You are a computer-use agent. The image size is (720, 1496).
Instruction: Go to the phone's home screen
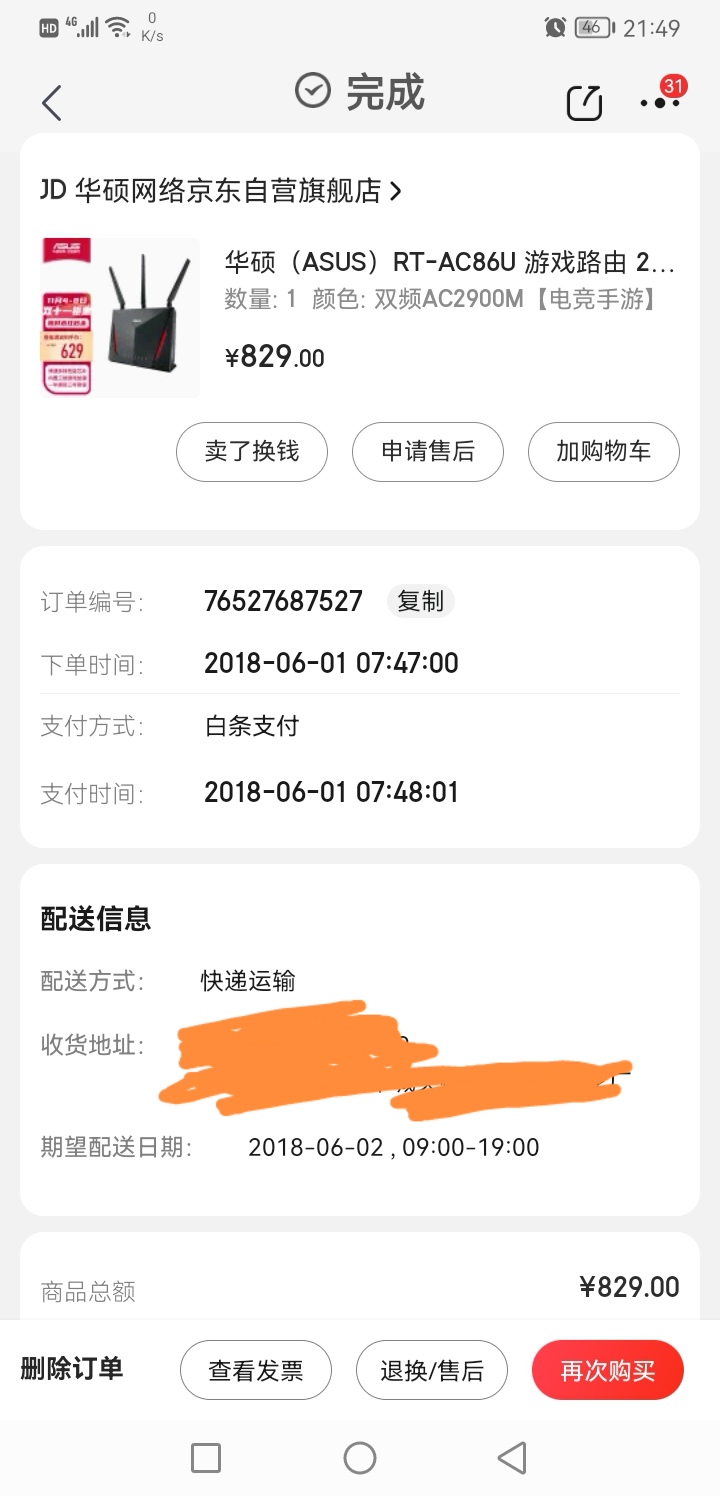tap(360, 1458)
